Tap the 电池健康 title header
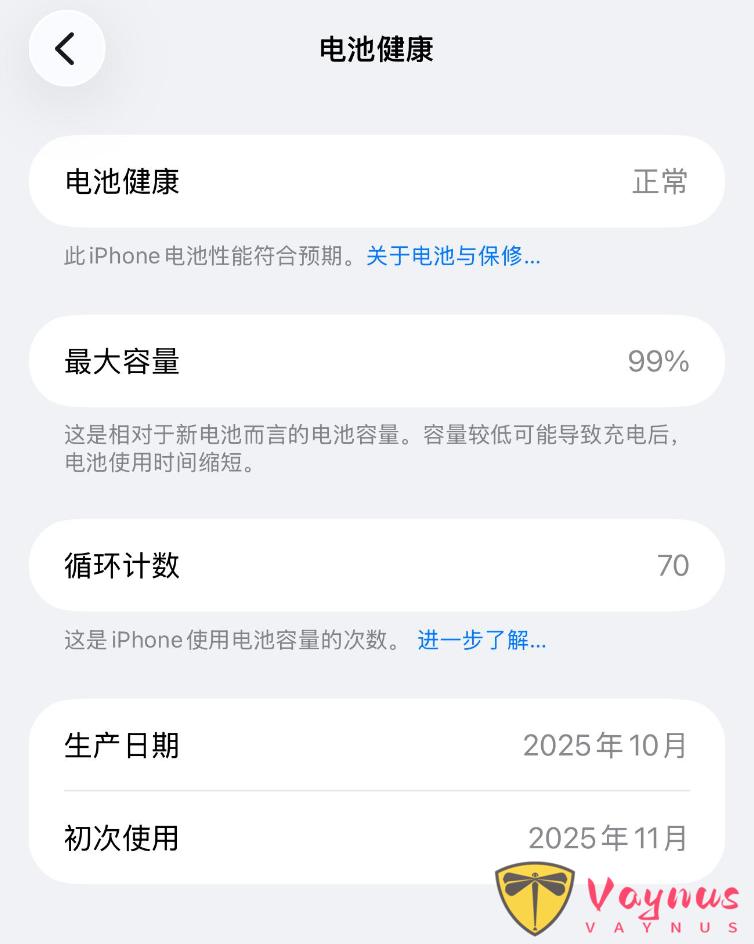The width and height of the screenshot is (754, 944). 376,48
